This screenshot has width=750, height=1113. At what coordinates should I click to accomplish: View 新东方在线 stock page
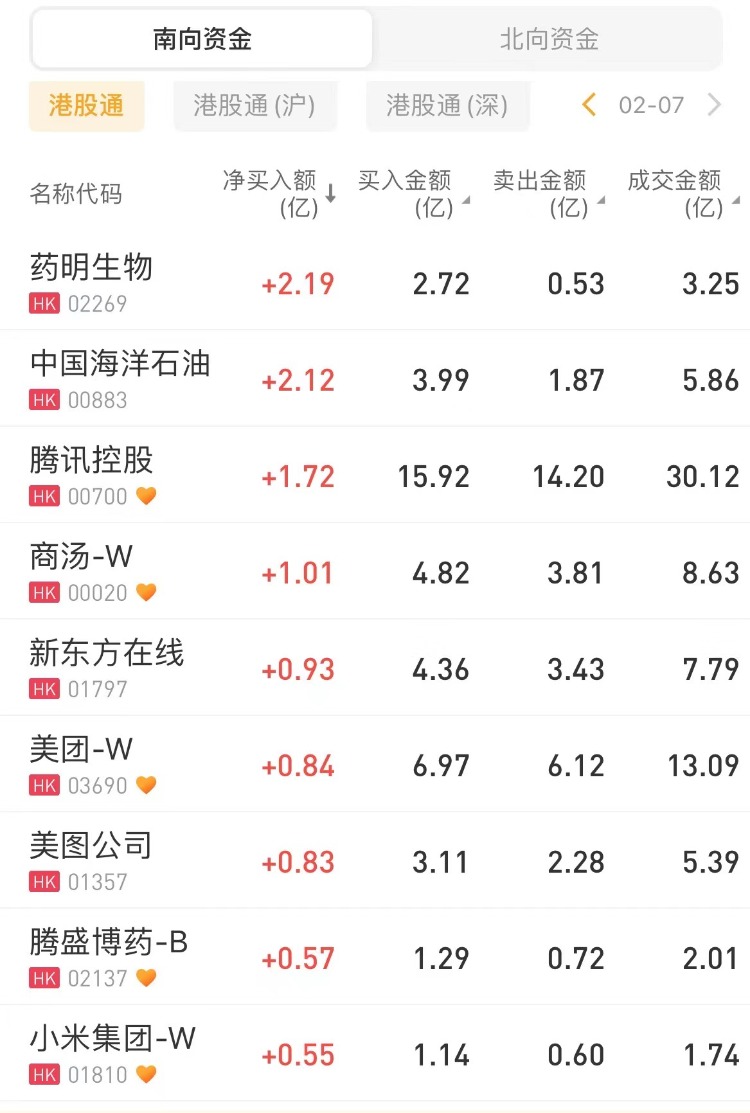point(107,654)
